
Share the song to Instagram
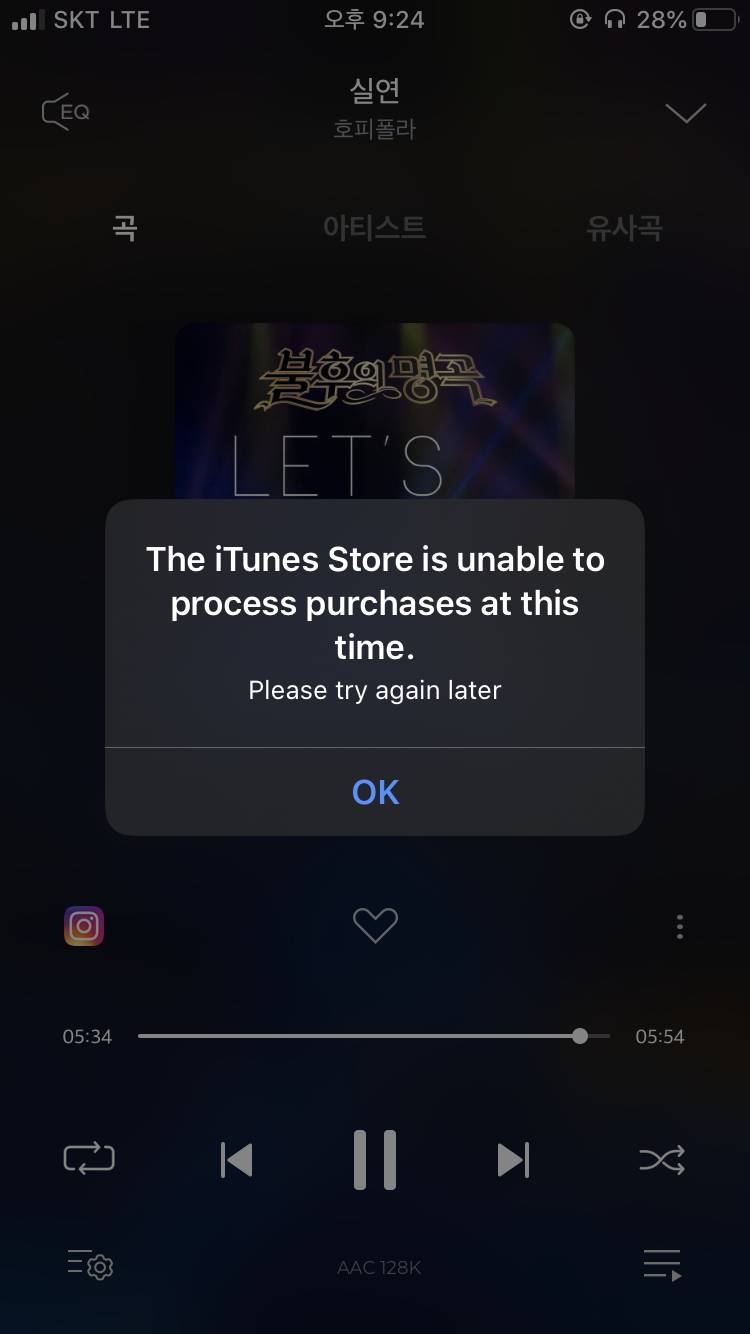[84, 926]
